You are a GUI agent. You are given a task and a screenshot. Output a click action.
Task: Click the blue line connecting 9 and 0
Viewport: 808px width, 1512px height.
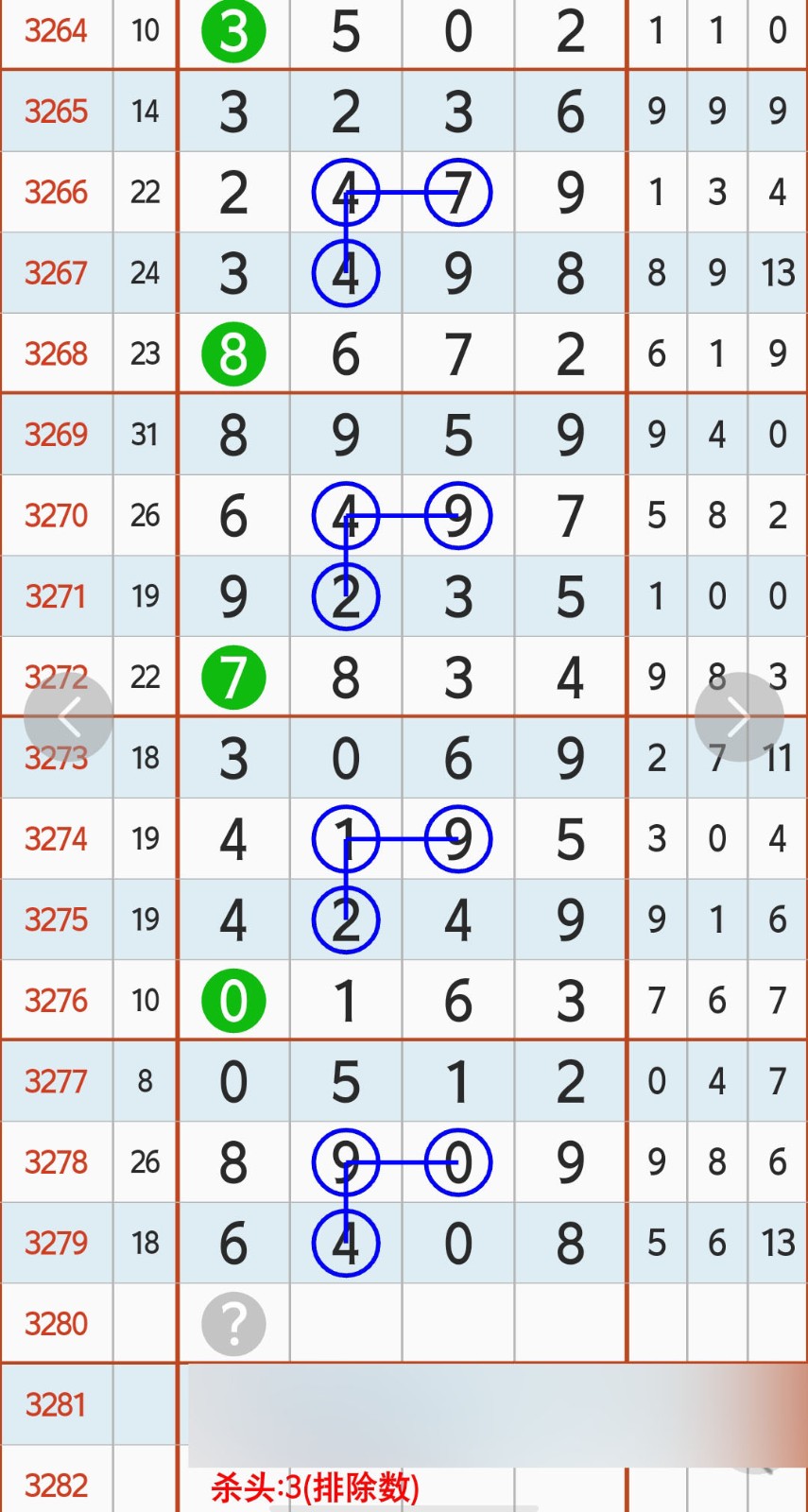pos(402,1163)
